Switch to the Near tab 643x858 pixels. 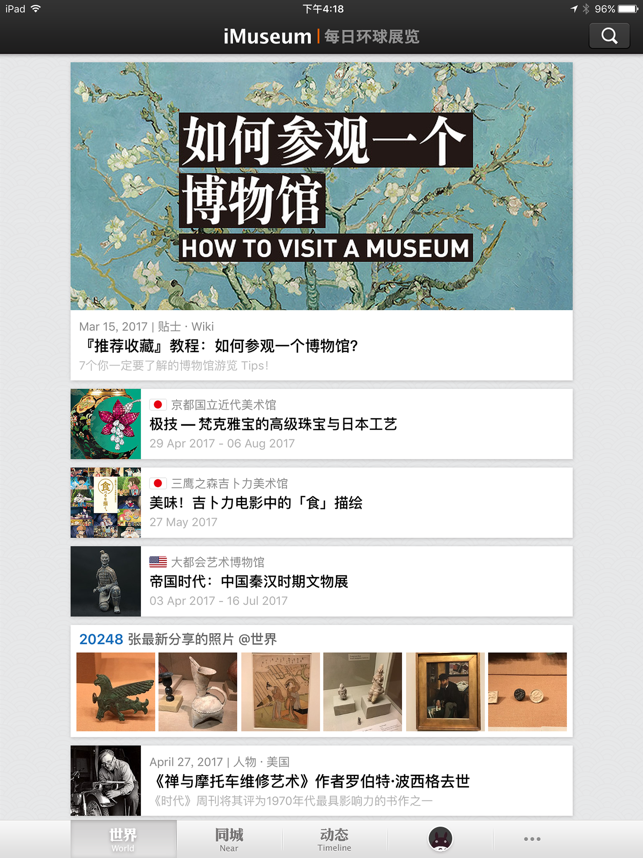pos(229,839)
